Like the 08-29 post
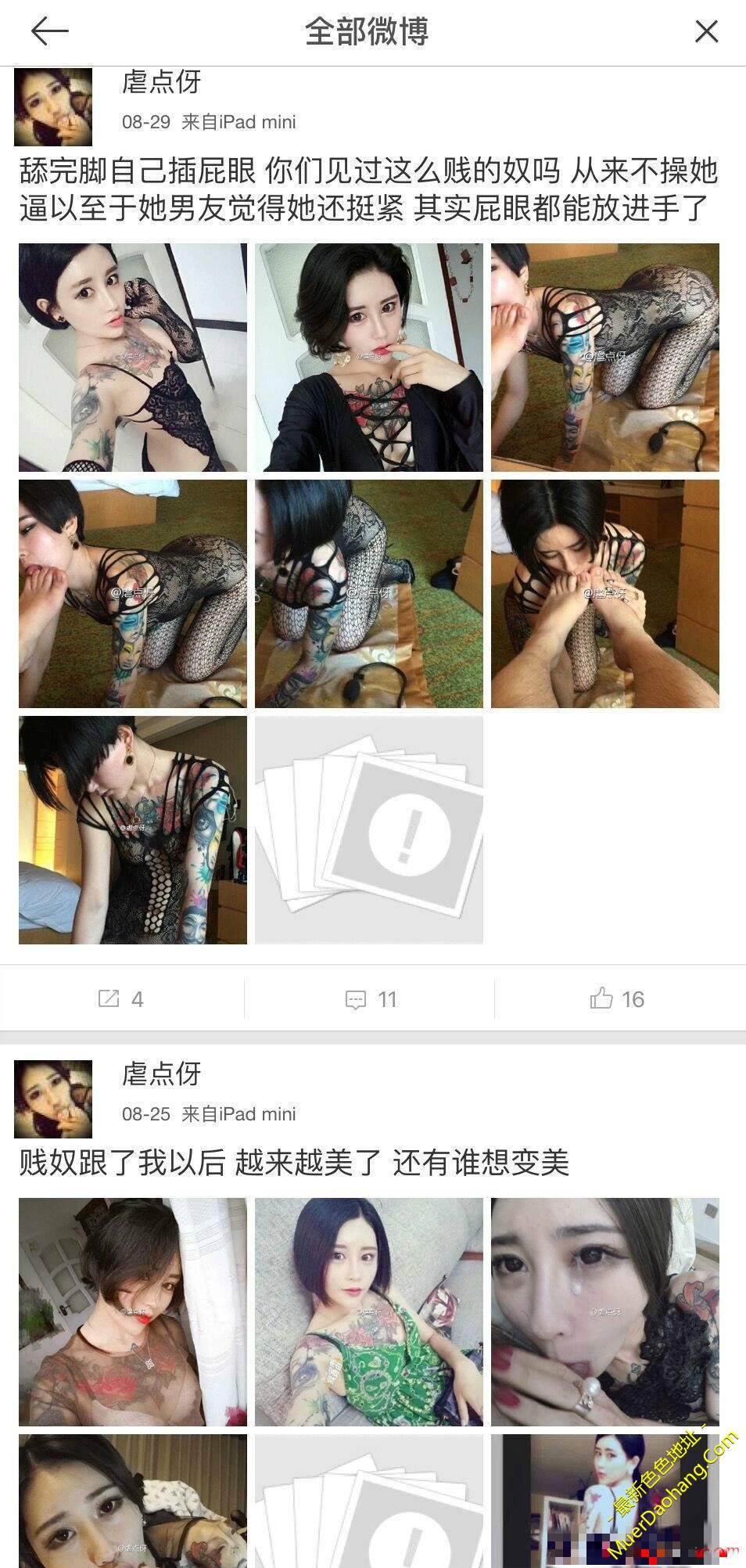The width and height of the screenshot is (746, 1568). (617, 999)
